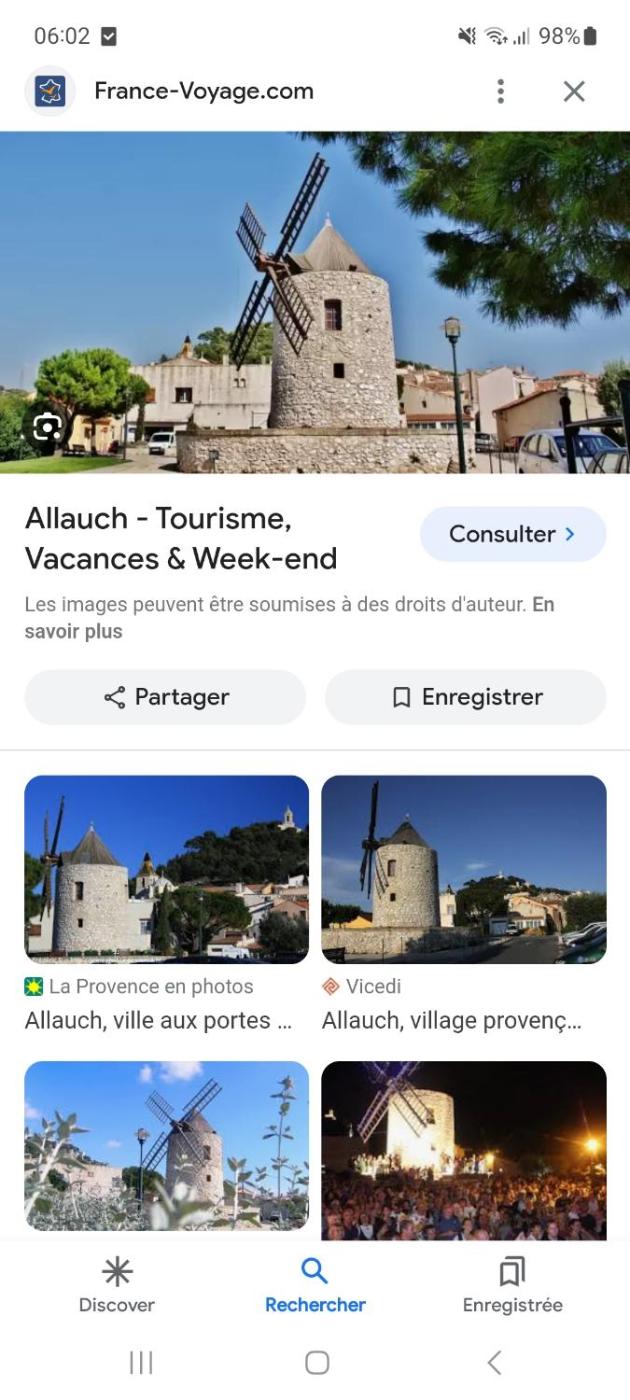Image resolution: width=630 pixels, height=1400 pixels.
Task: Search this image with Lens icon
Action: [48, 428]
